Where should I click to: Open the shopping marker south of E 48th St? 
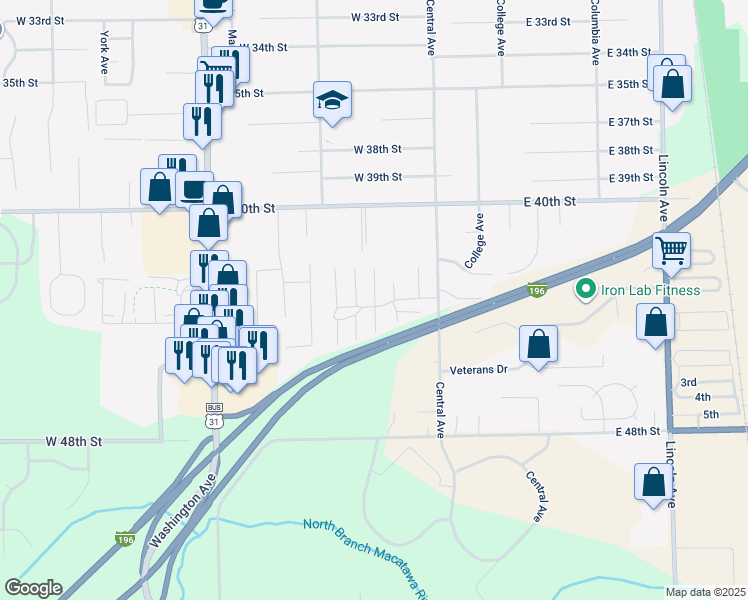tap(653, 482)
